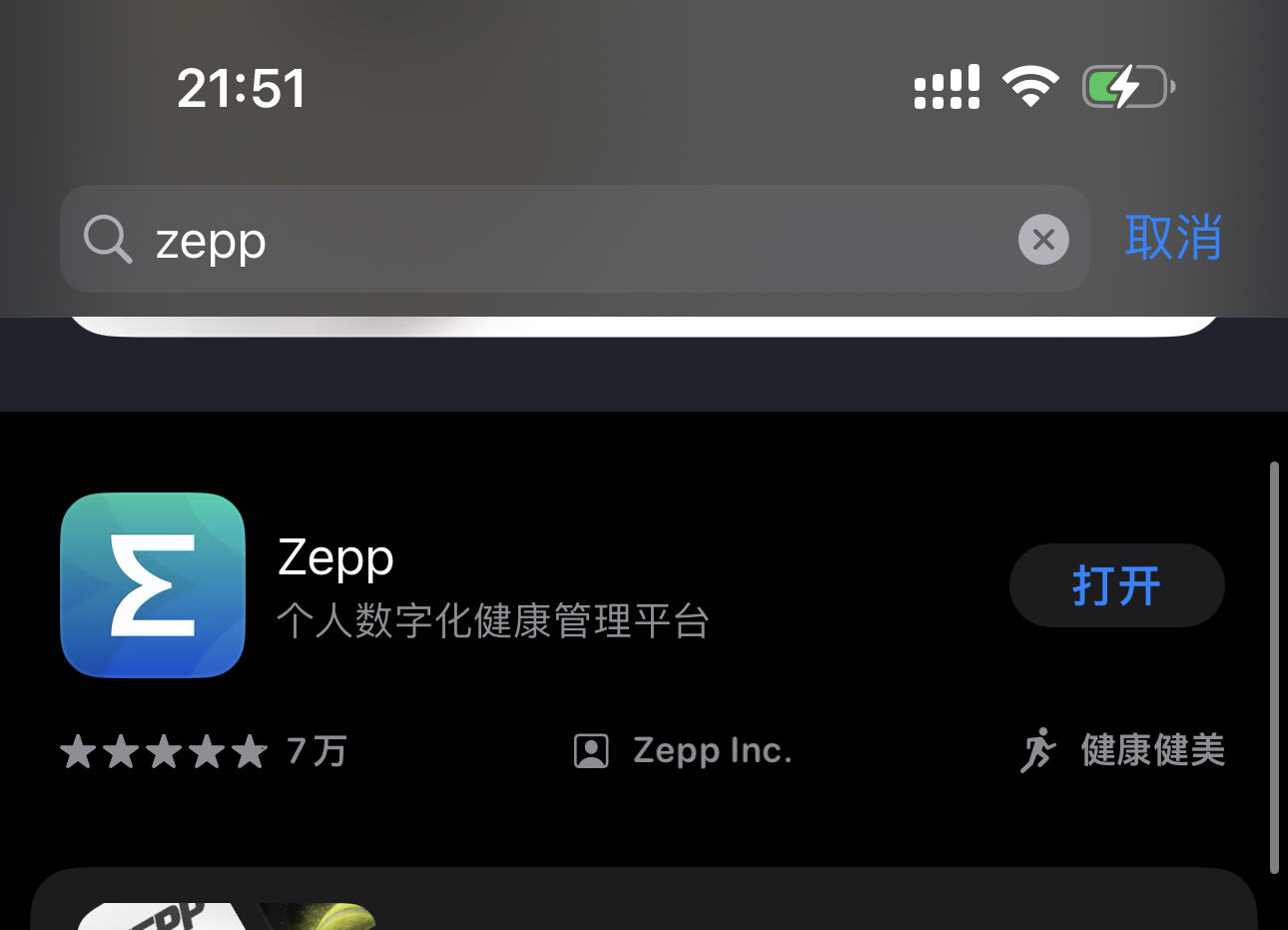
Task: Clear the search text
Action: [x=1043, y=240]
